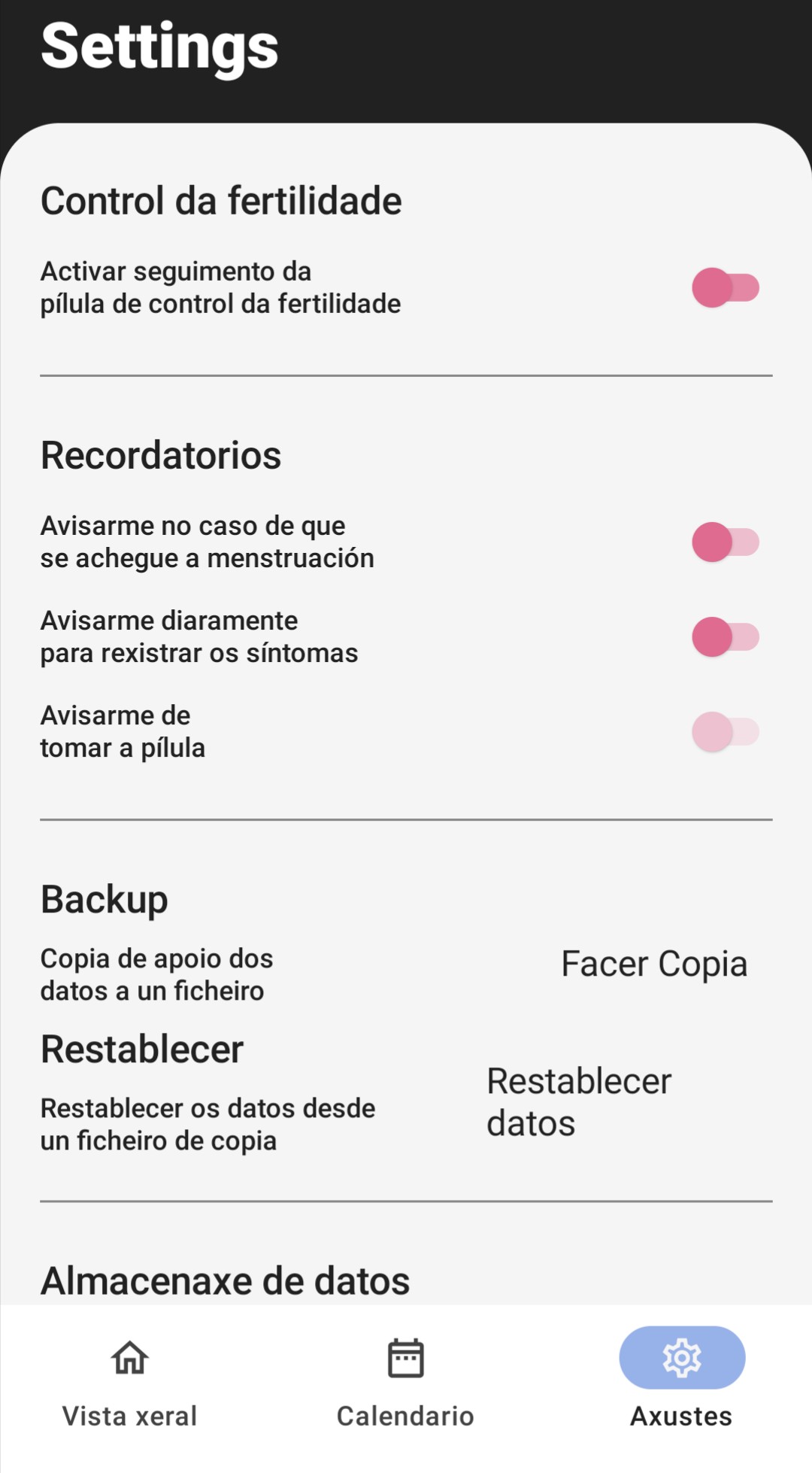Disable the menstruation approaching reminder
This screenshot has width=812, height=1473.
point(725,542)
